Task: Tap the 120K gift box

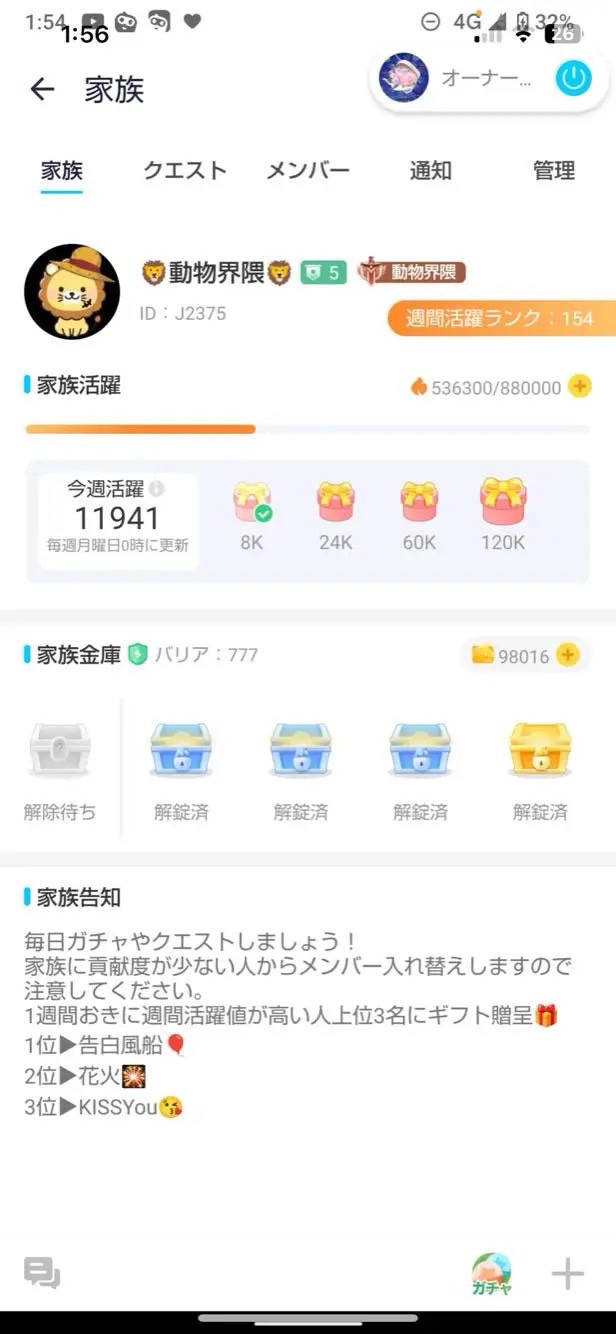Action: (503, 501)
